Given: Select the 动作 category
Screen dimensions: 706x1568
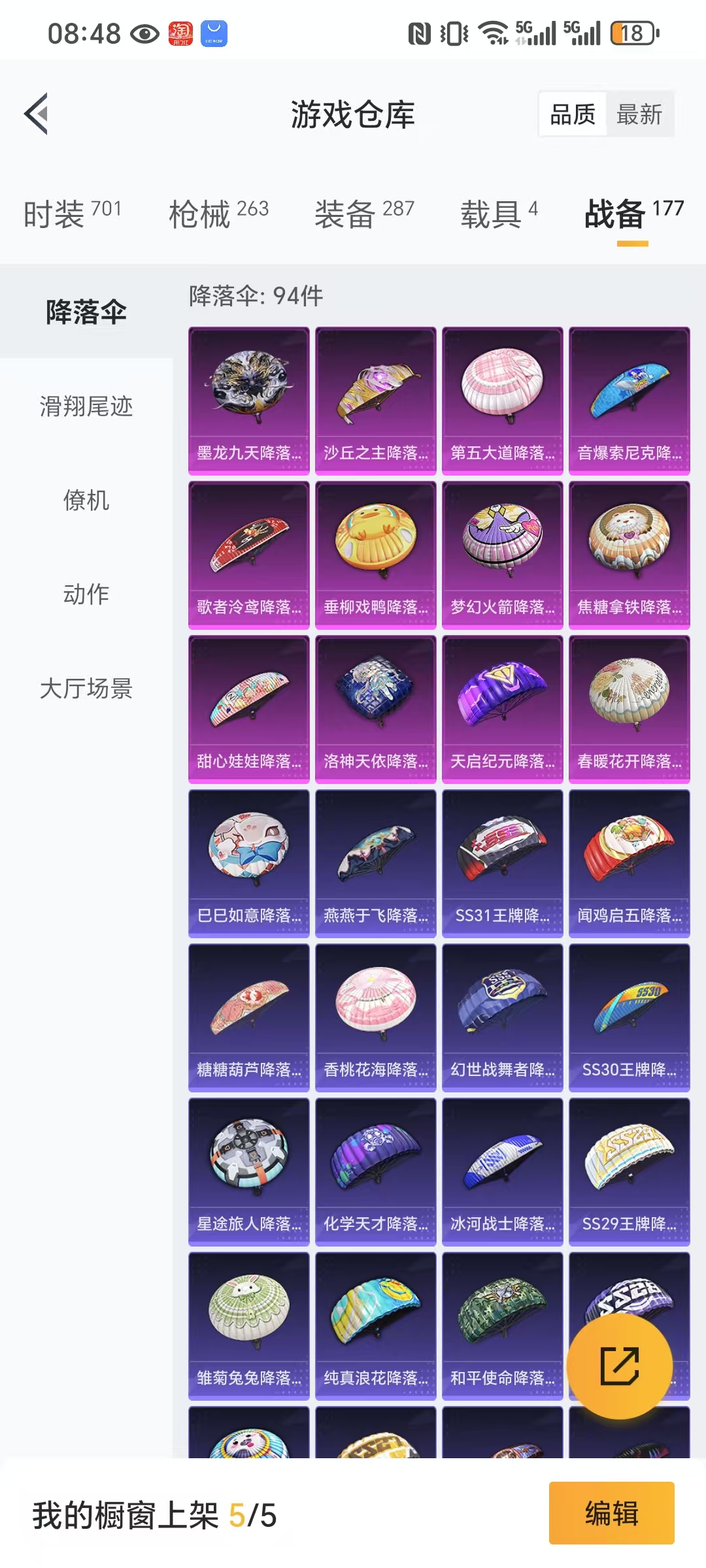Looking at the screenshot, I should 86,594.
